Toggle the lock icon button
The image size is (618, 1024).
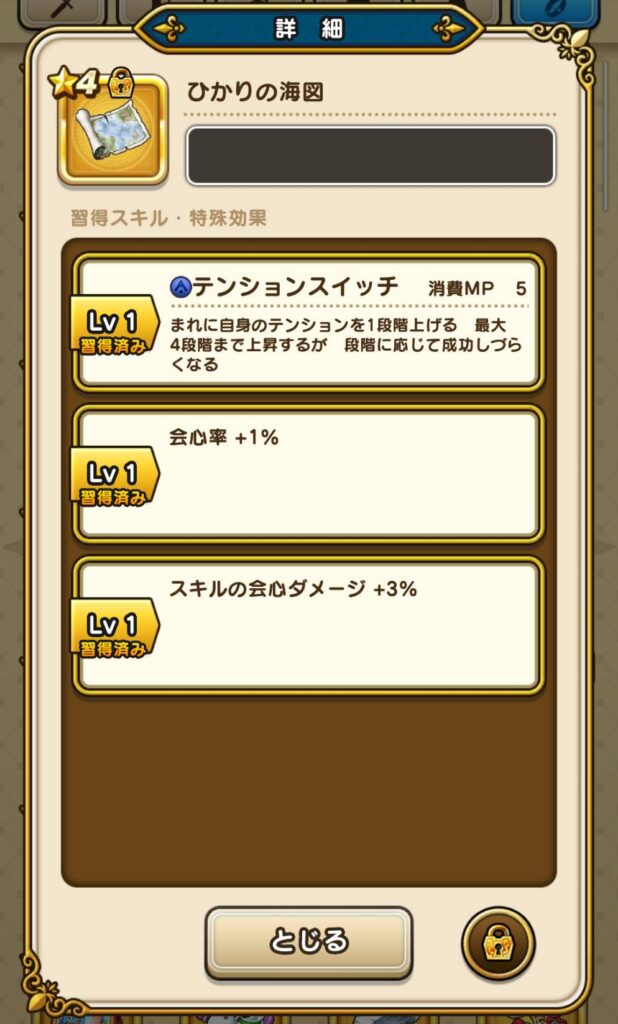pos(498,943)
